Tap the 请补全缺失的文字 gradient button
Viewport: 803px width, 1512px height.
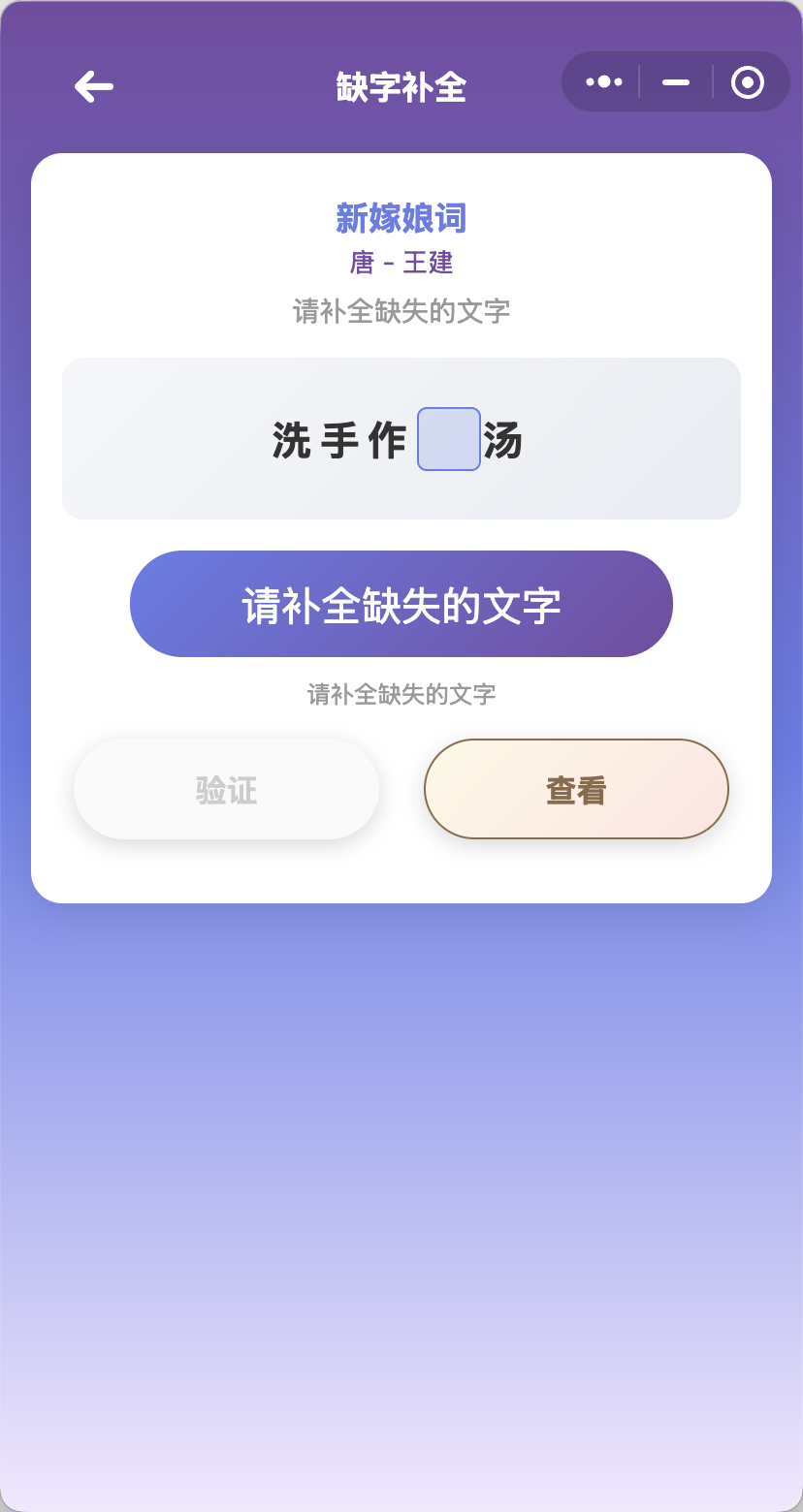coord(401,604)
